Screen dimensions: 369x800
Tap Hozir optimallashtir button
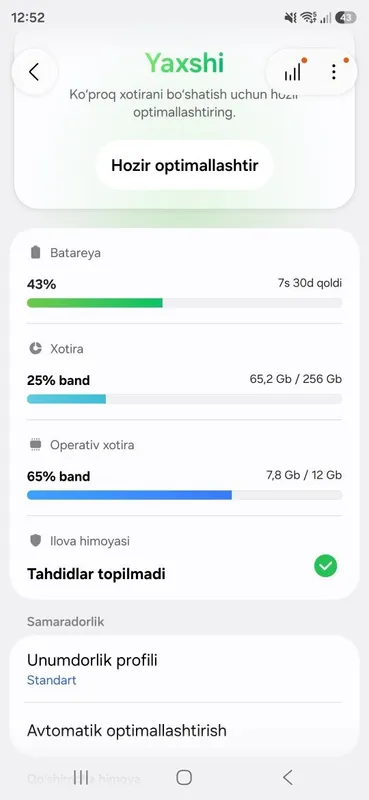click(185, 166)
